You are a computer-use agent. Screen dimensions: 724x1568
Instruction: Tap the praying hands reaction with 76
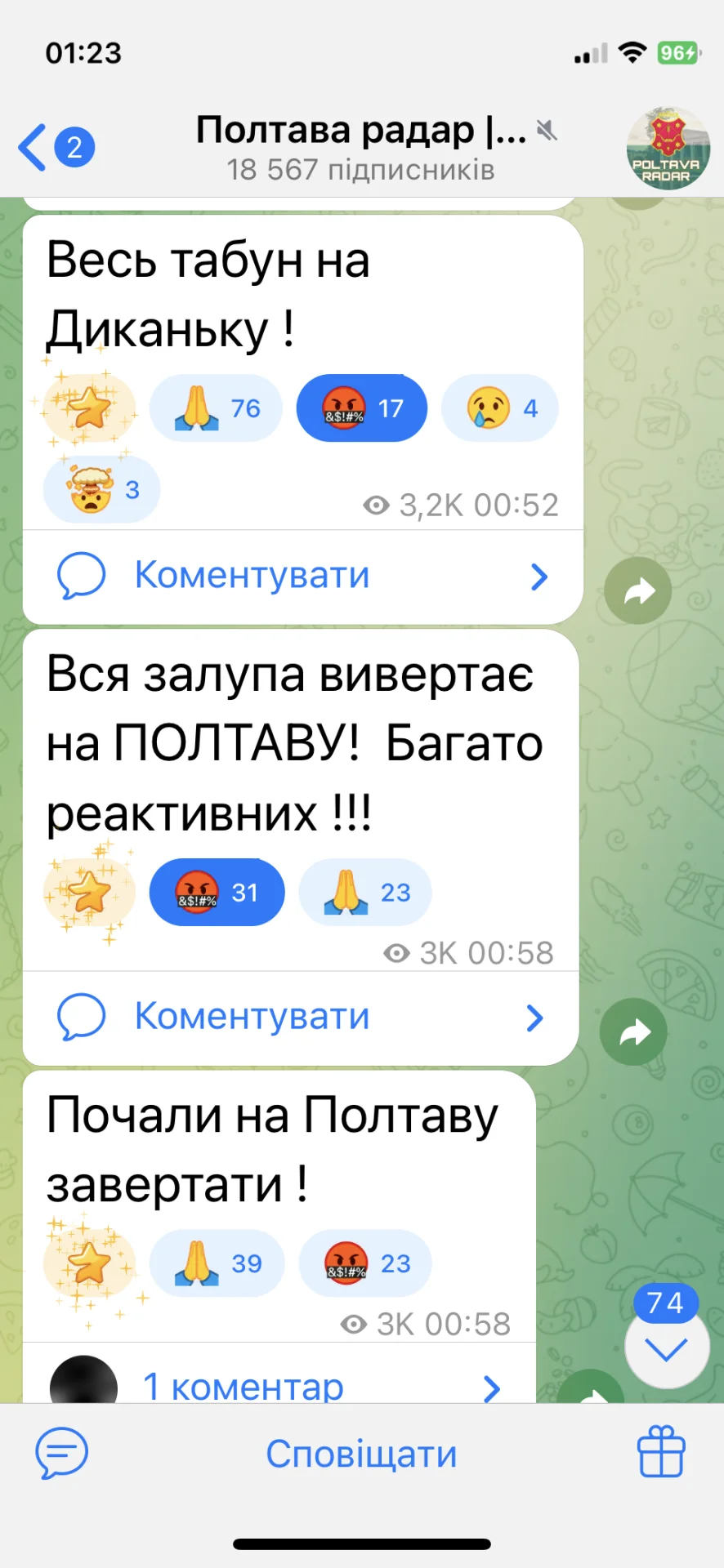(x=217, y=408)
